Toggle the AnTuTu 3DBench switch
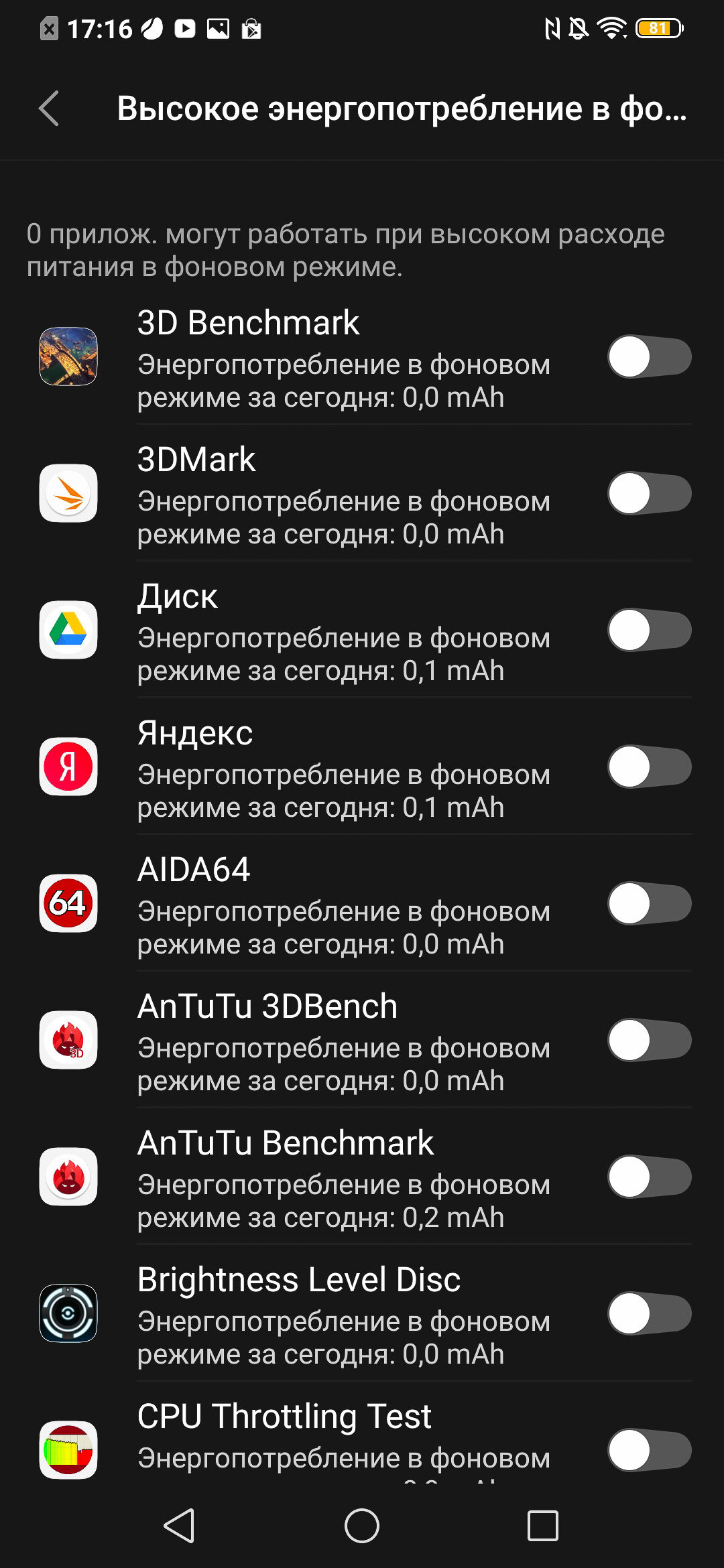This screenshot has width=724, height=1568. pyautogui.click(x=650, y=1040)
